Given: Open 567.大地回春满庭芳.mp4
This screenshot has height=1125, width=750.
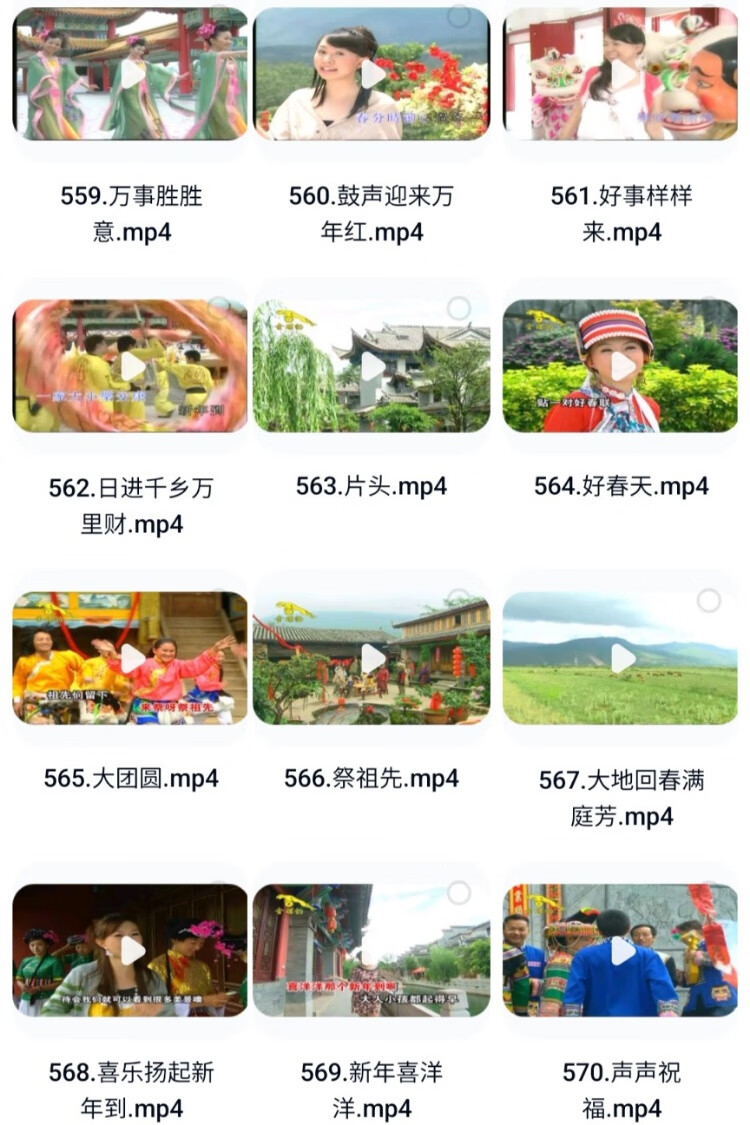Looking at the screenshot, I should (x=620, y=658).
